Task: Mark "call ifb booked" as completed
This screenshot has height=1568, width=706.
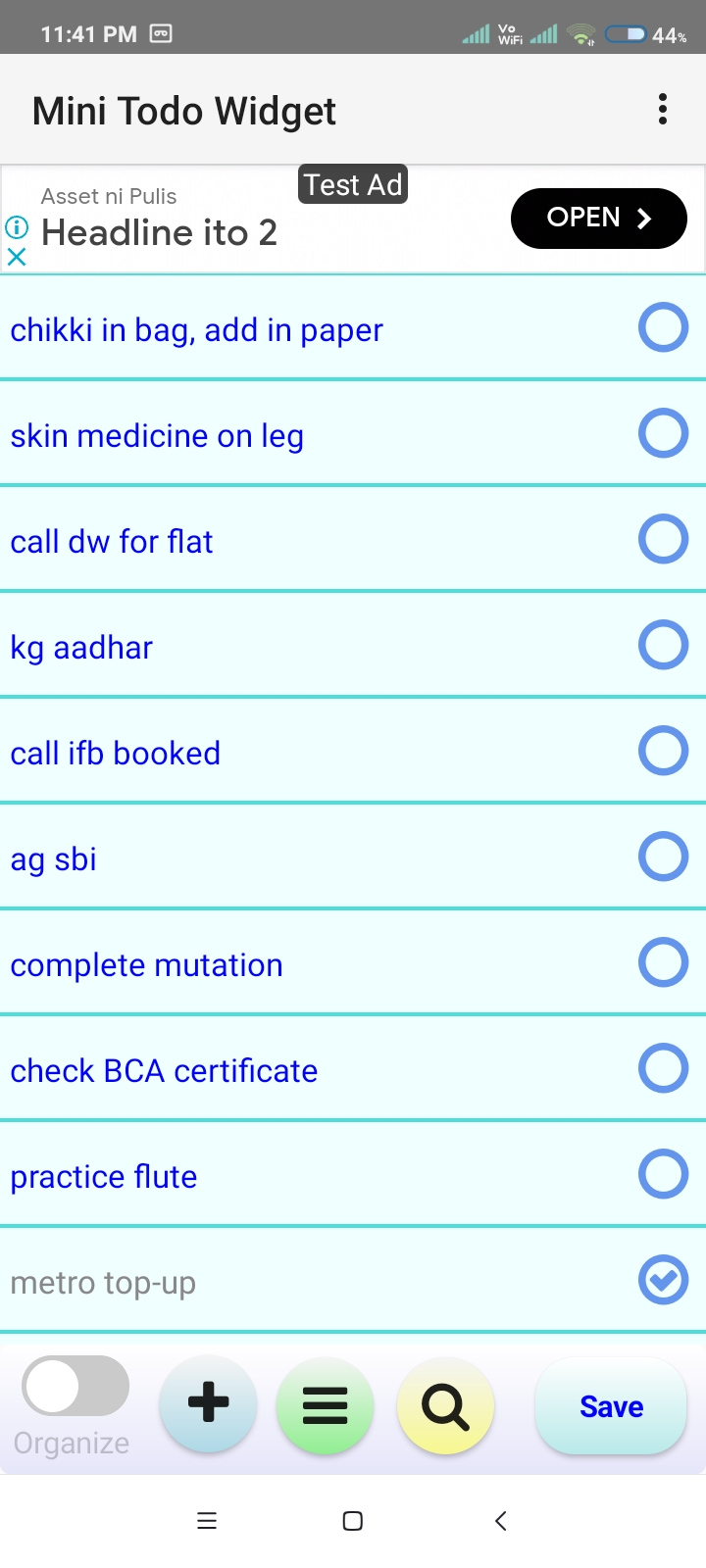Action: (664, 751)
